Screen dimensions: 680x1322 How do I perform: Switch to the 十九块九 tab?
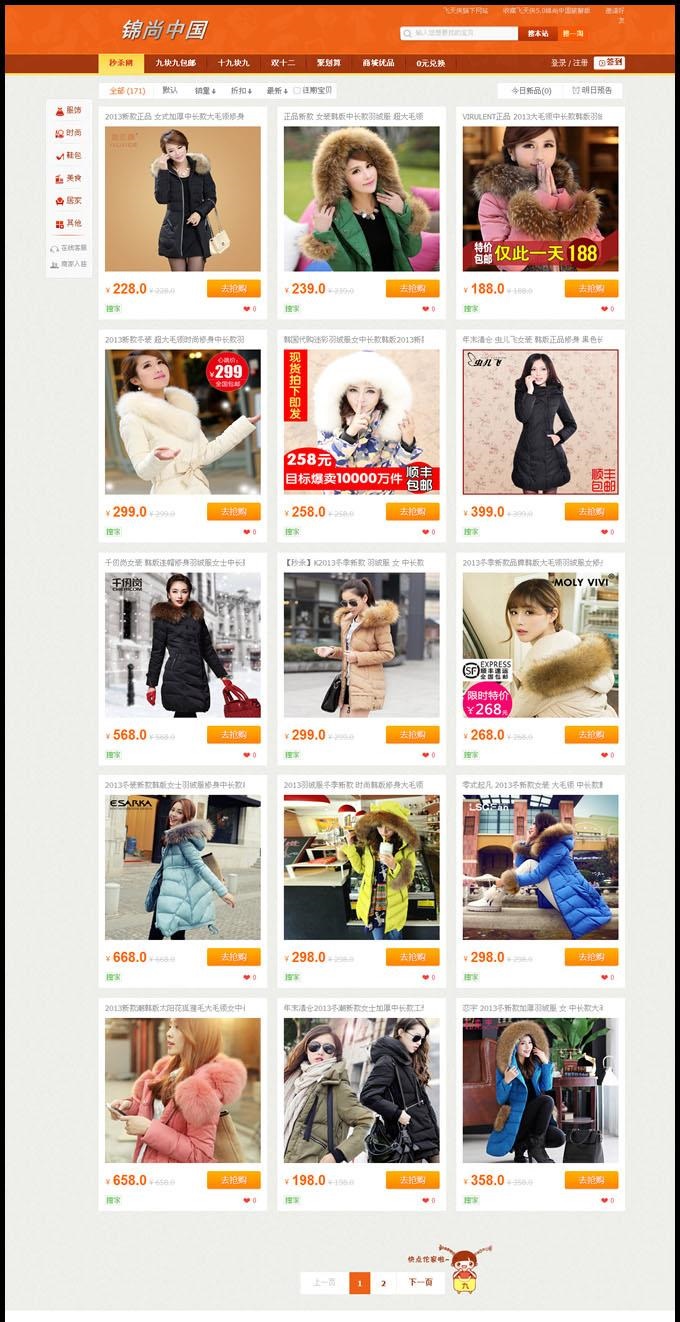[233, 63]
